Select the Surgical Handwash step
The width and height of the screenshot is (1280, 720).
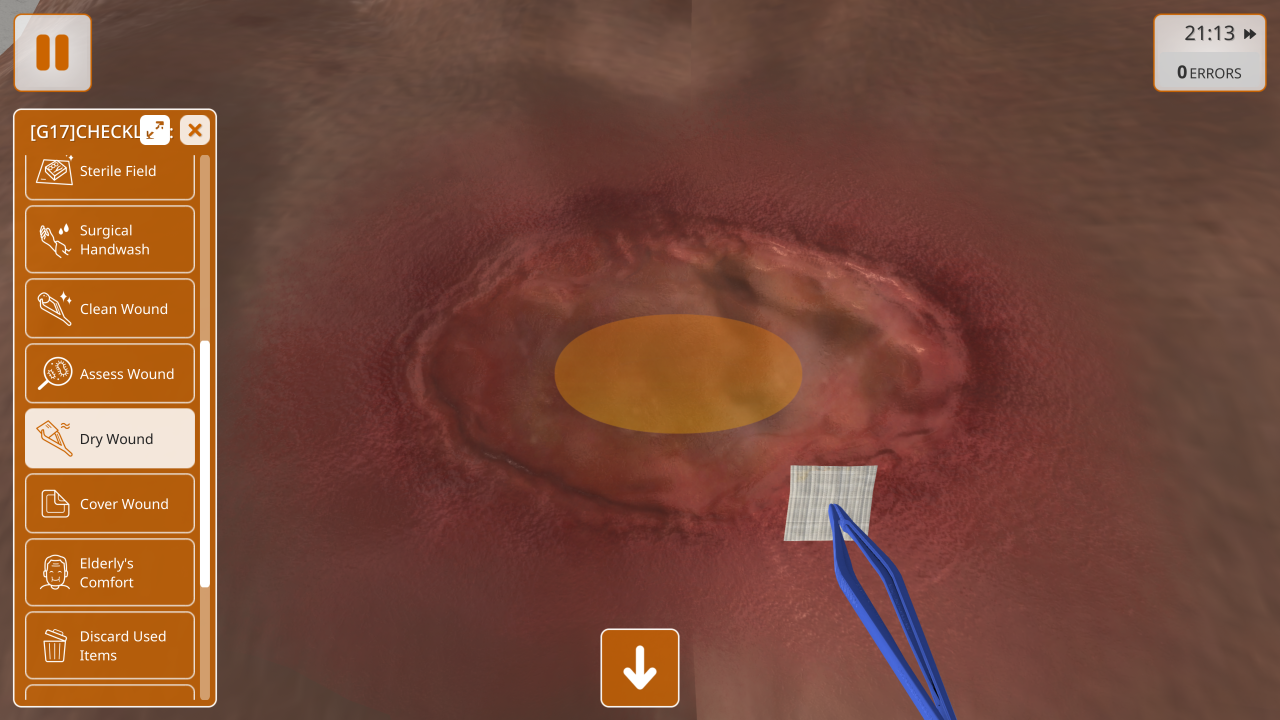[x=110, y=240]
